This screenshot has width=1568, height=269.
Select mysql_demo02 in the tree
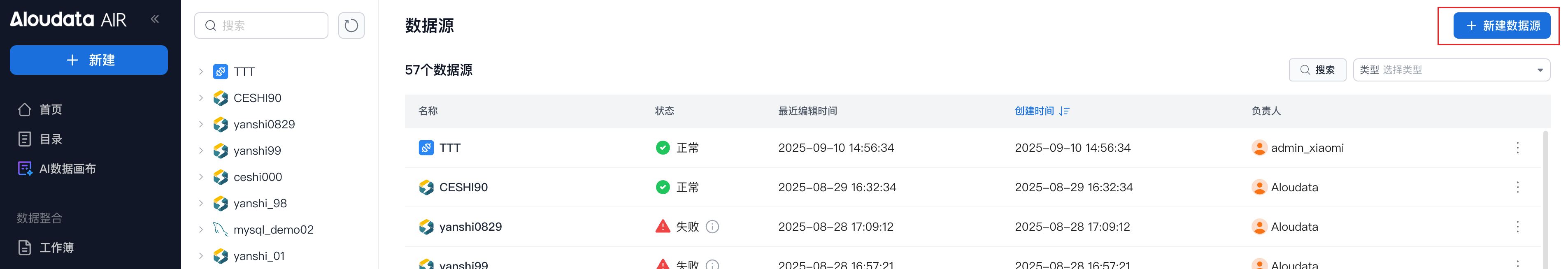273,230
